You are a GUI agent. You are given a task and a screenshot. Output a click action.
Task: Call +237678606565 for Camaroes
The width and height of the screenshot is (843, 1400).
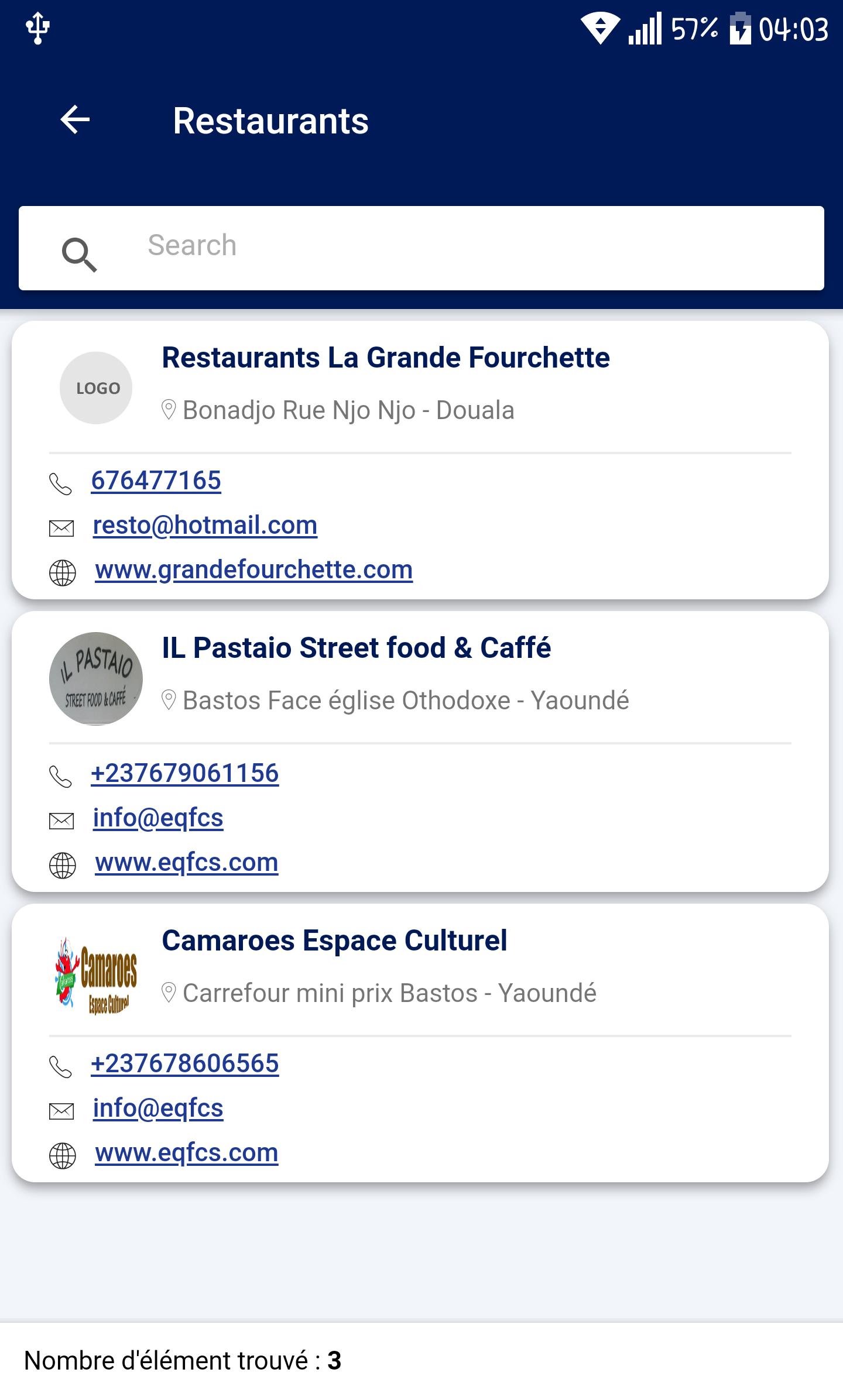[185, 1064]
